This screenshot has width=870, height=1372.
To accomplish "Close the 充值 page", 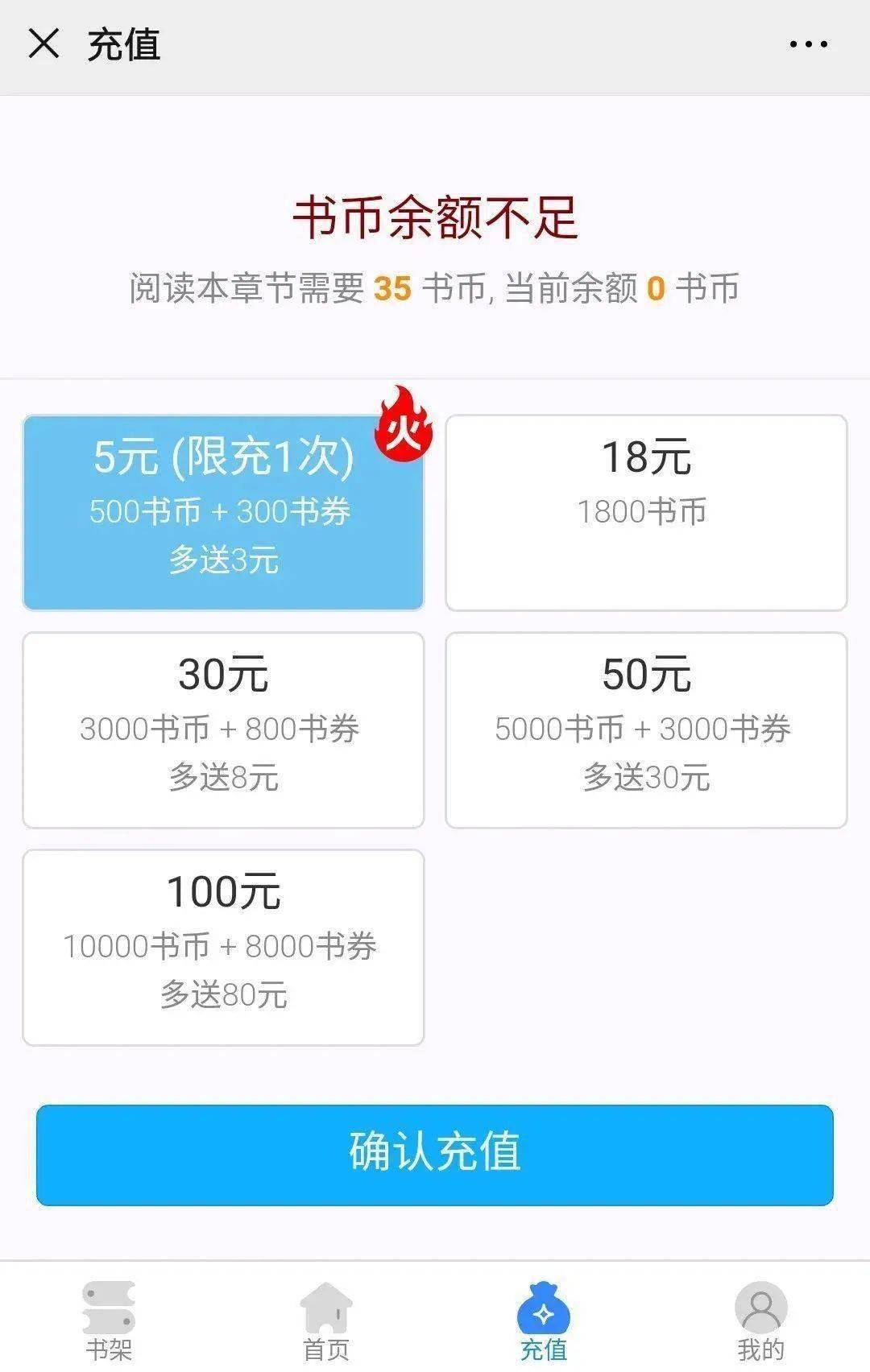I will (43, 43).
